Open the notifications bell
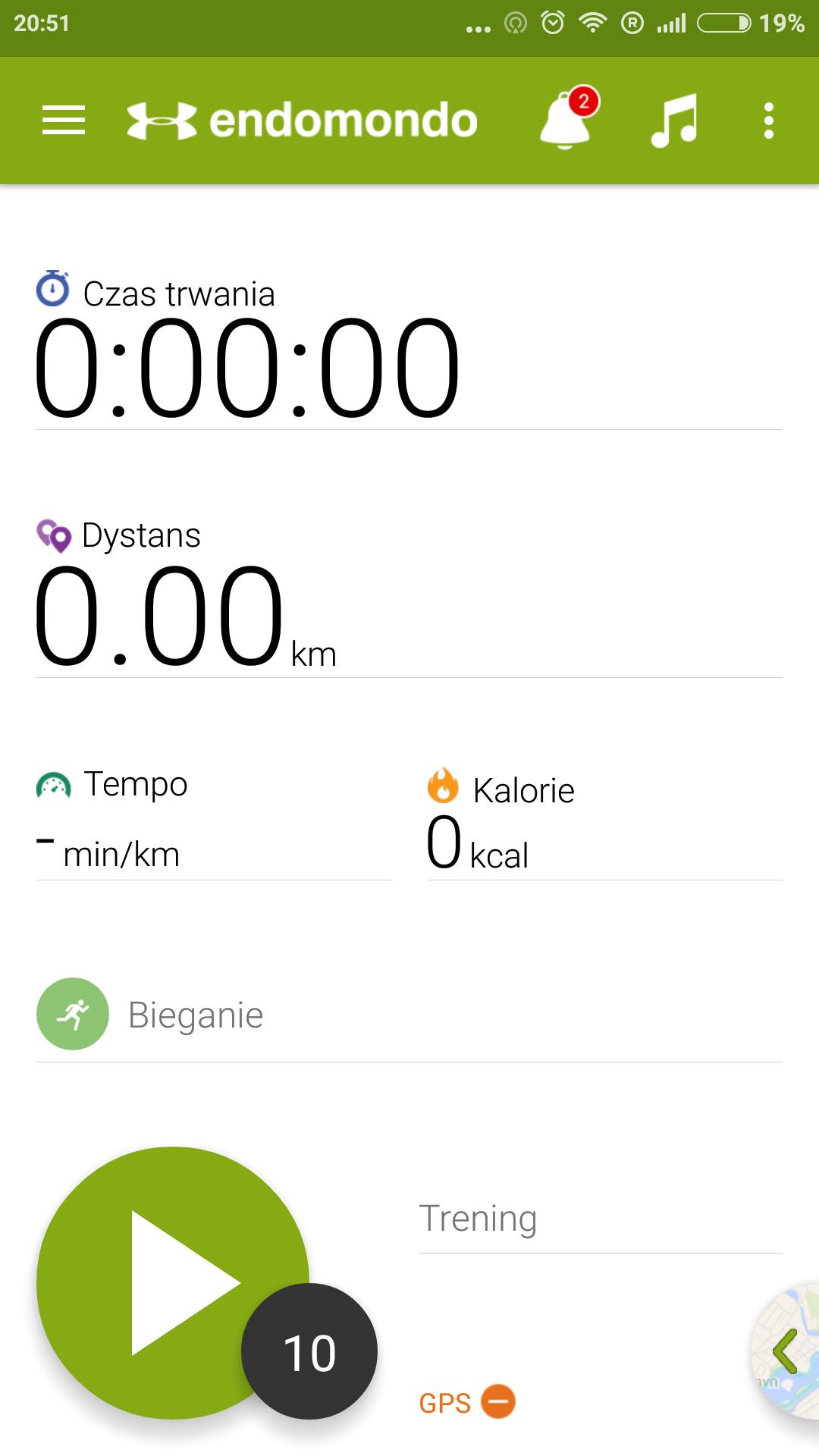This screenshot has width=819, height=1456. click(566, 121)
